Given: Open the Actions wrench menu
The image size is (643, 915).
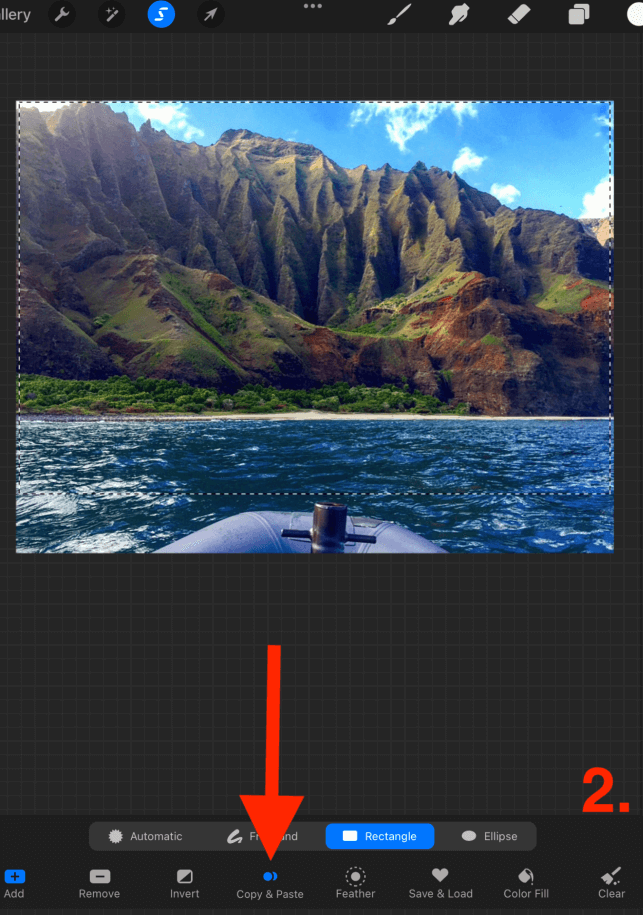Looking at the screenshot, I should coord(62,15).
